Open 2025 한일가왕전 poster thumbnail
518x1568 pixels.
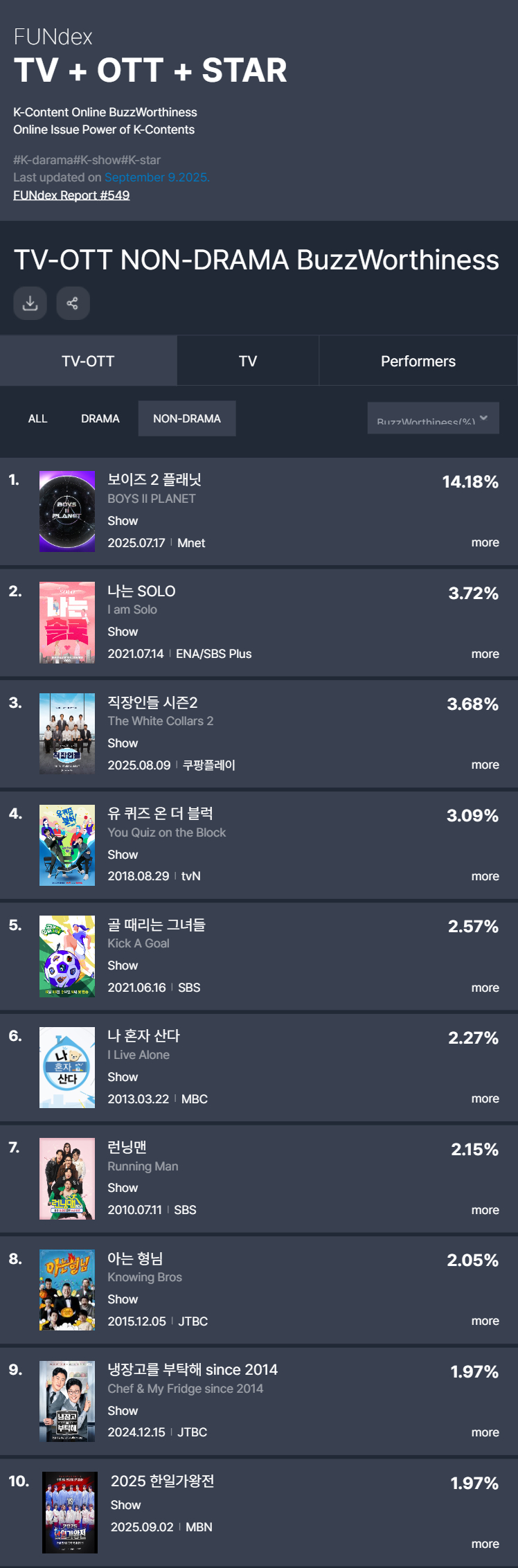(x=70, y=1513)
